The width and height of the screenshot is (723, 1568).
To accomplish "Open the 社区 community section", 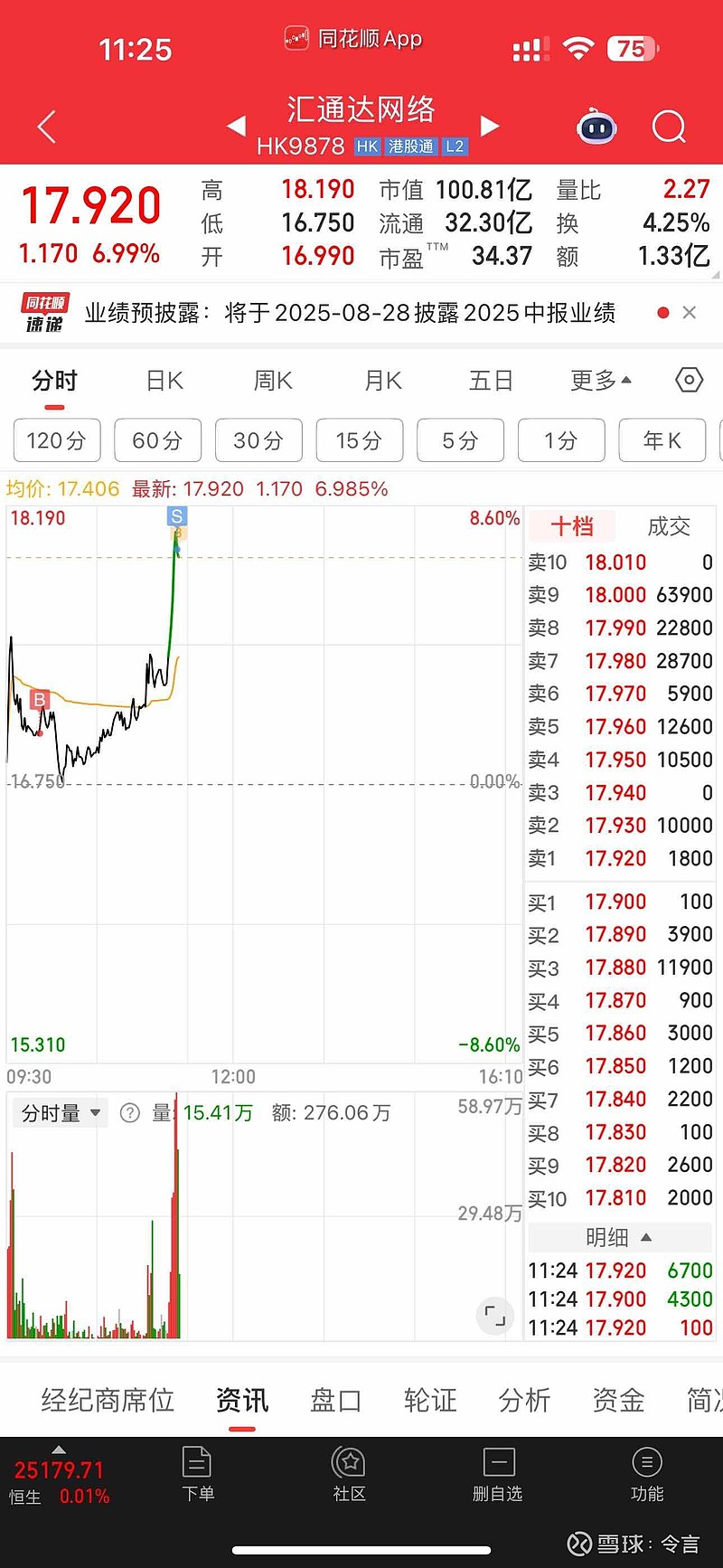I will [349, 1474].
